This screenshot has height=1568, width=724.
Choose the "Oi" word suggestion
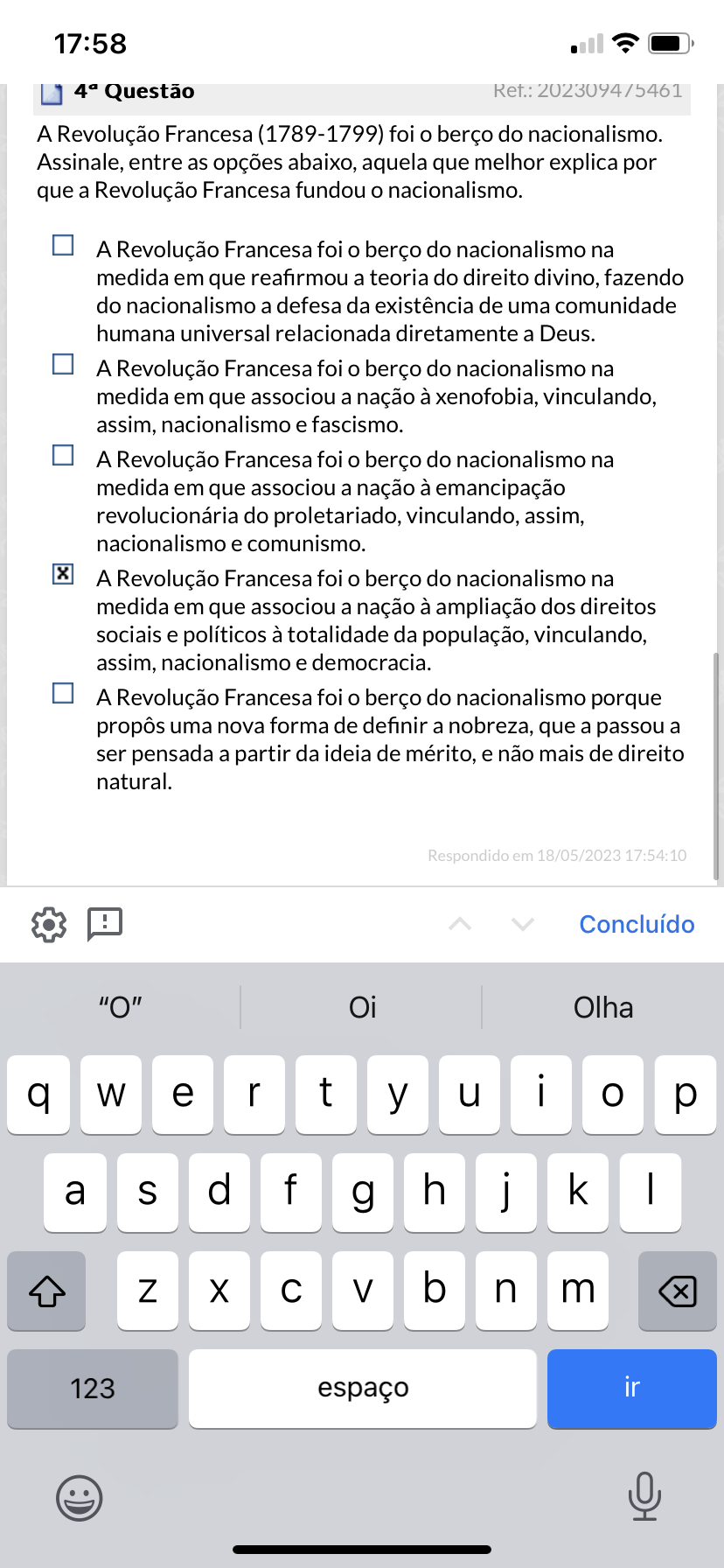[362, 1007]
